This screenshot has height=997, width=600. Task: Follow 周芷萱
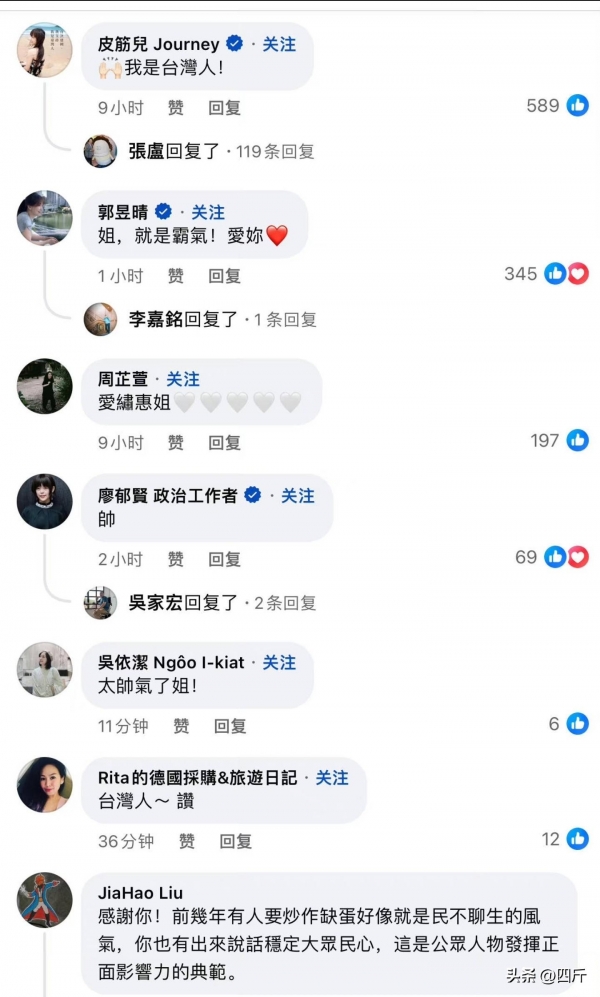[182, 379]
